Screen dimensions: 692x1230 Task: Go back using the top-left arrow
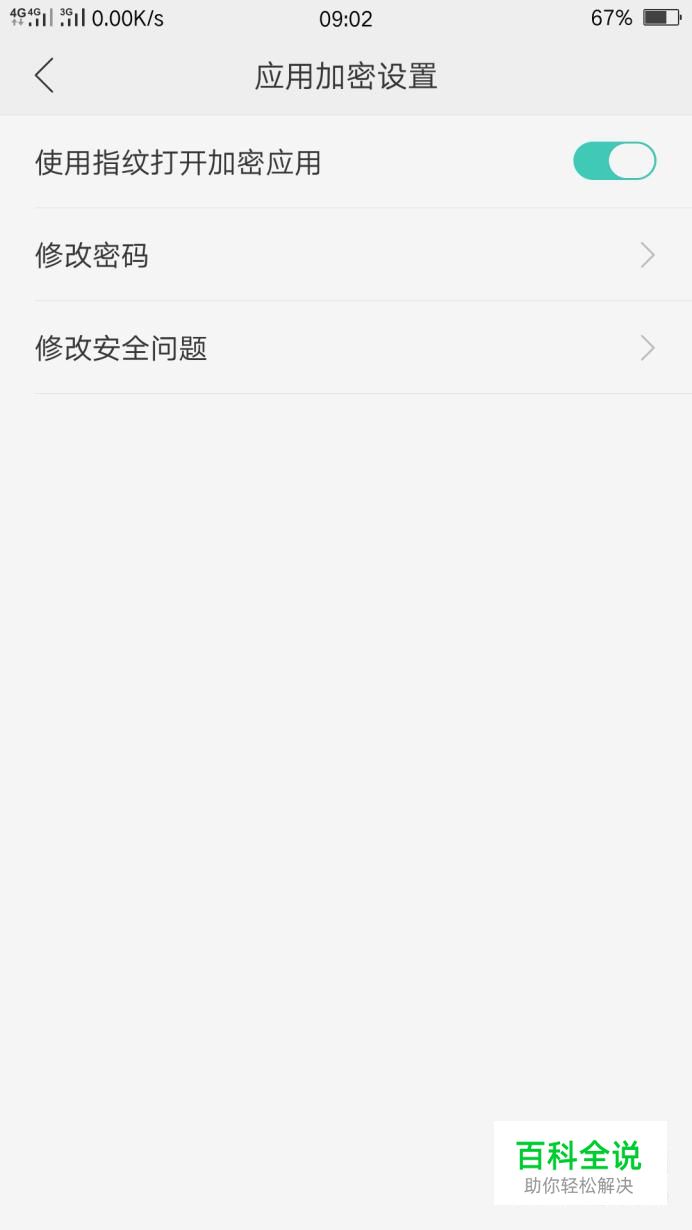point(44,76)
